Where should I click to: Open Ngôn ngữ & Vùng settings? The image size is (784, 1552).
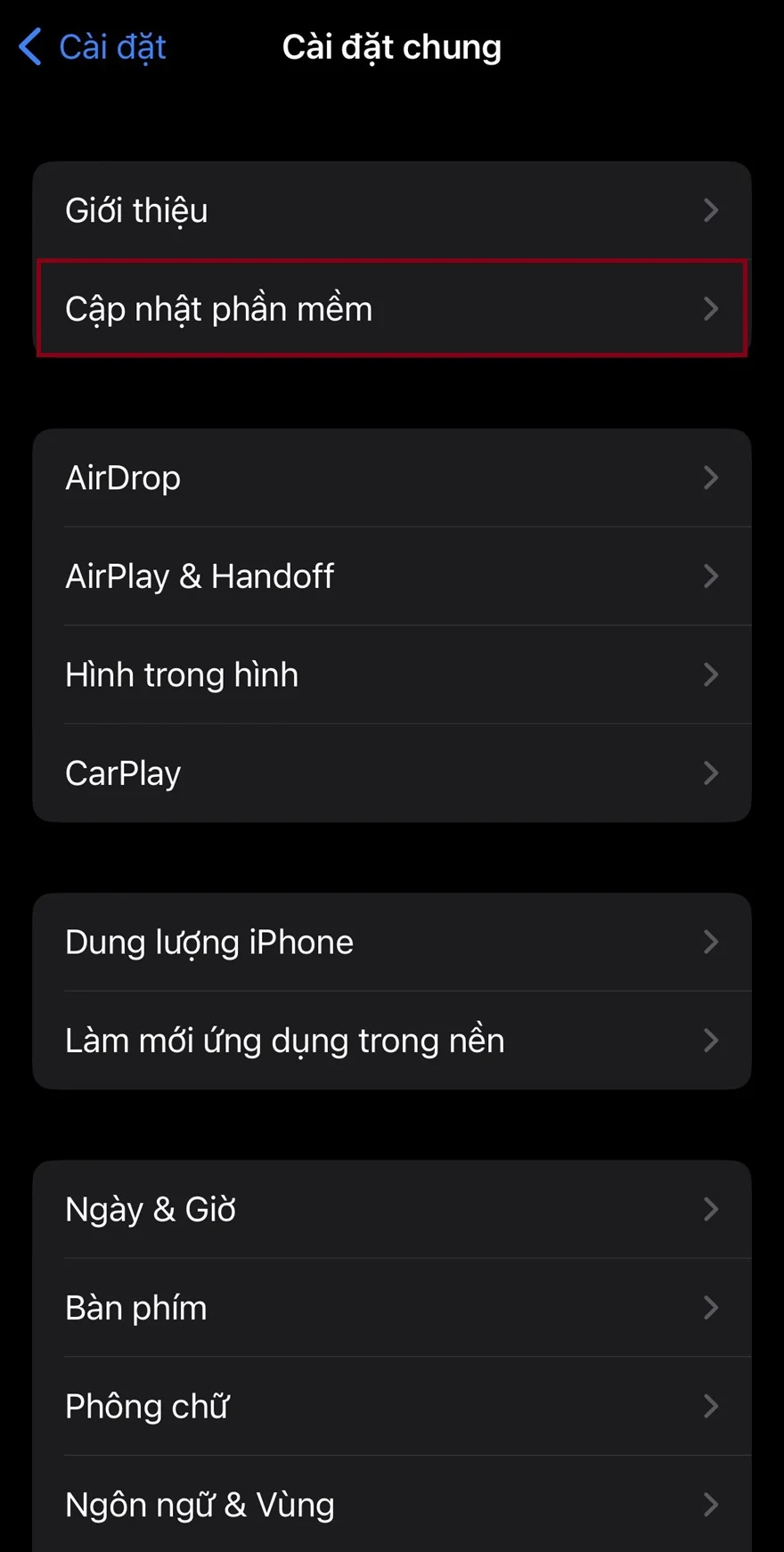click(x=392, y=1504)
